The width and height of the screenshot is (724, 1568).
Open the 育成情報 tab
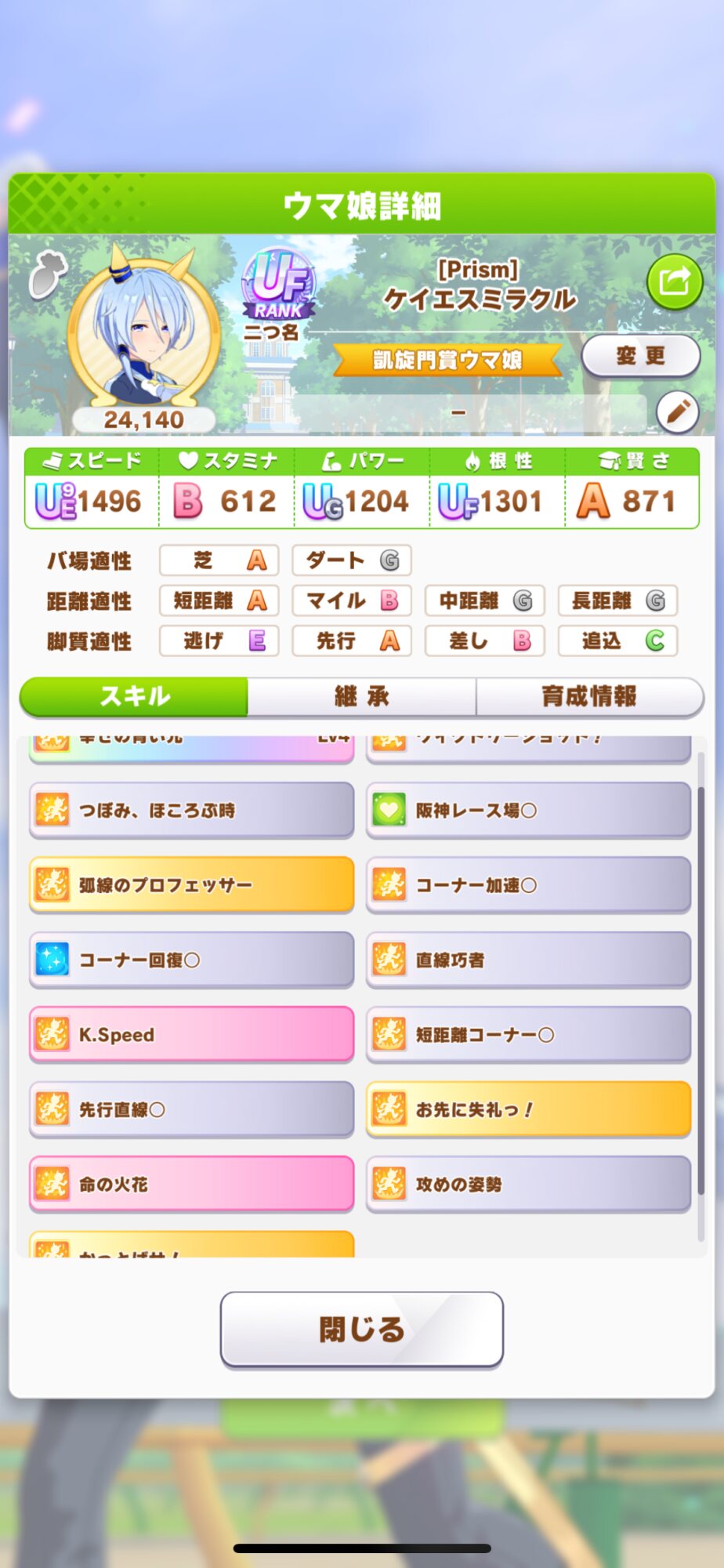[x=589, y=696]
